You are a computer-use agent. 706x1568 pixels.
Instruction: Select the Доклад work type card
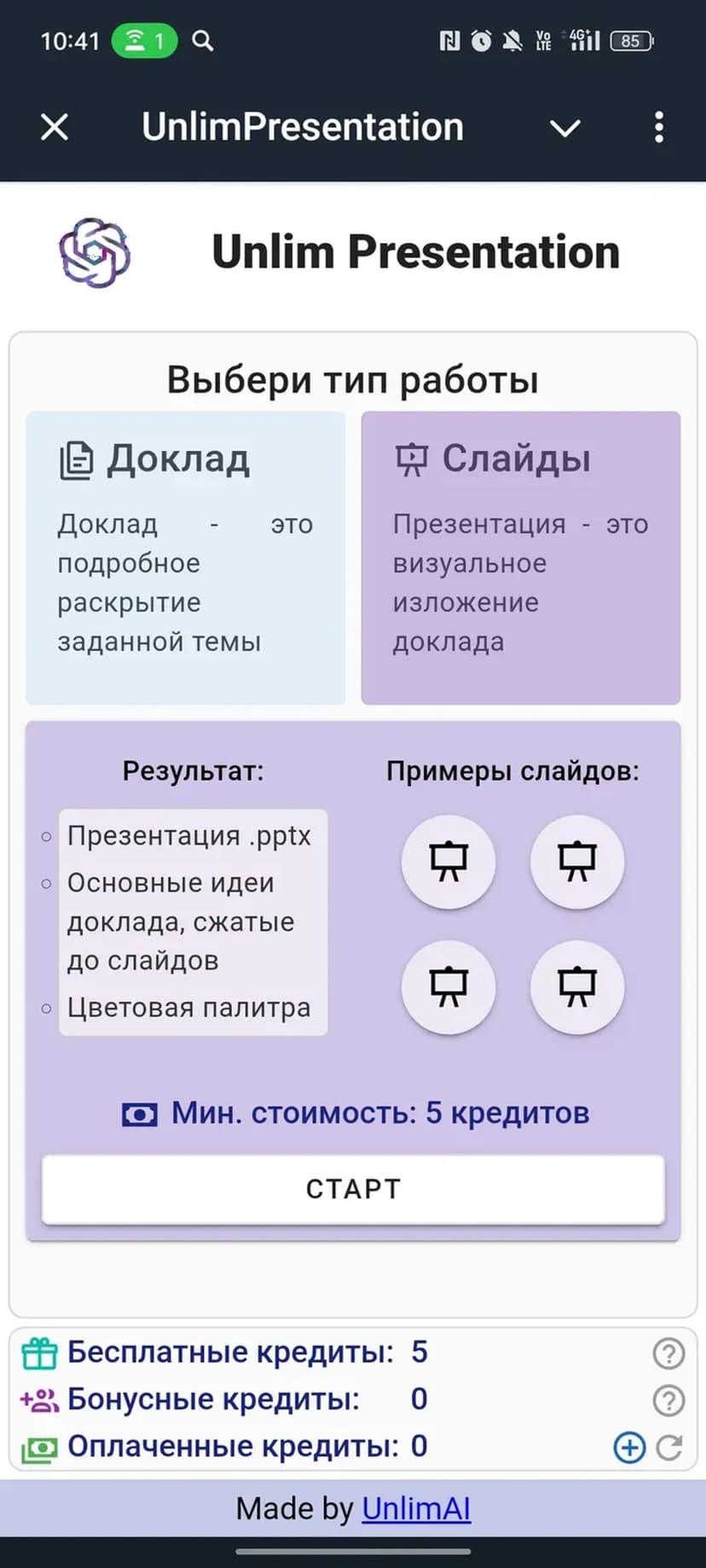[x=185, y=557]
